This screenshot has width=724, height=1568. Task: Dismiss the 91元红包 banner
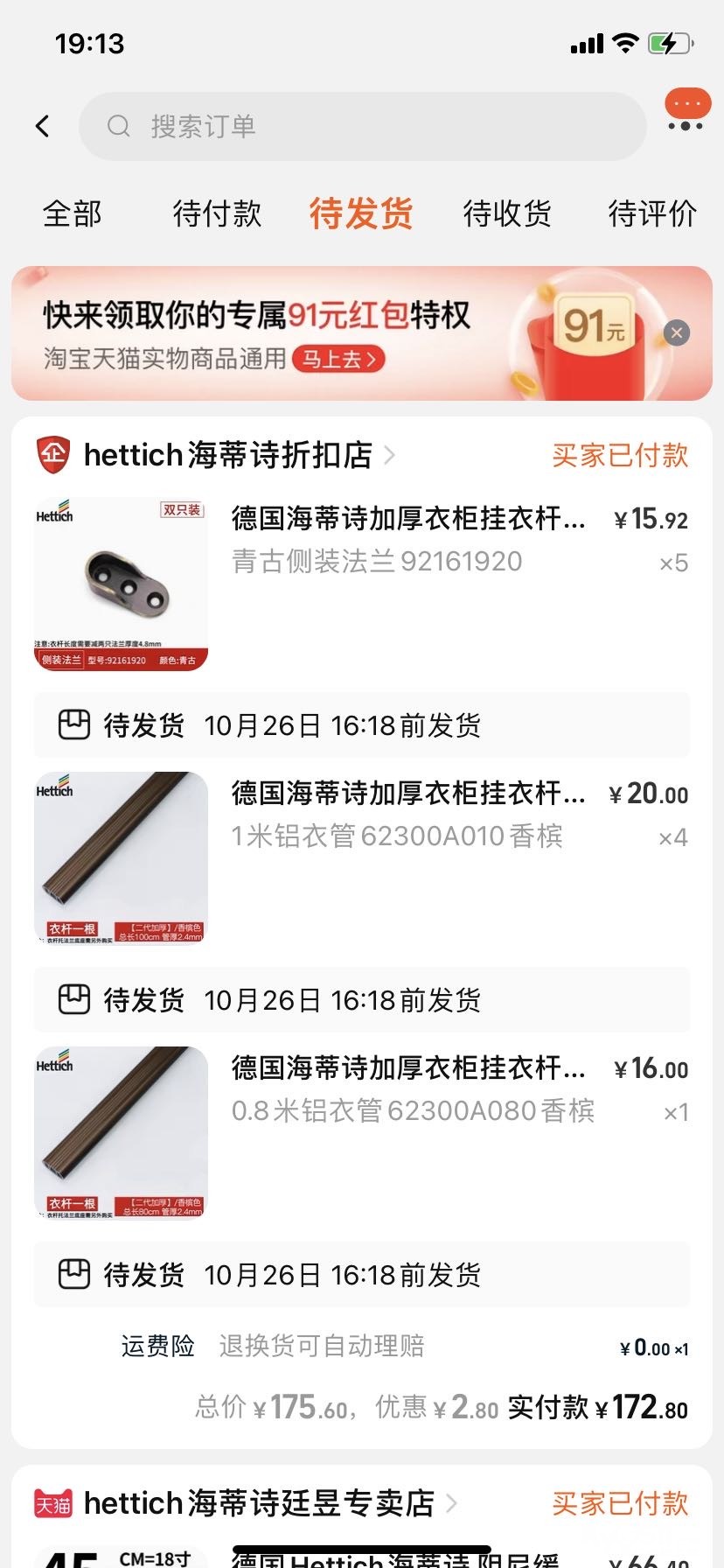click(x=677, y=332)
